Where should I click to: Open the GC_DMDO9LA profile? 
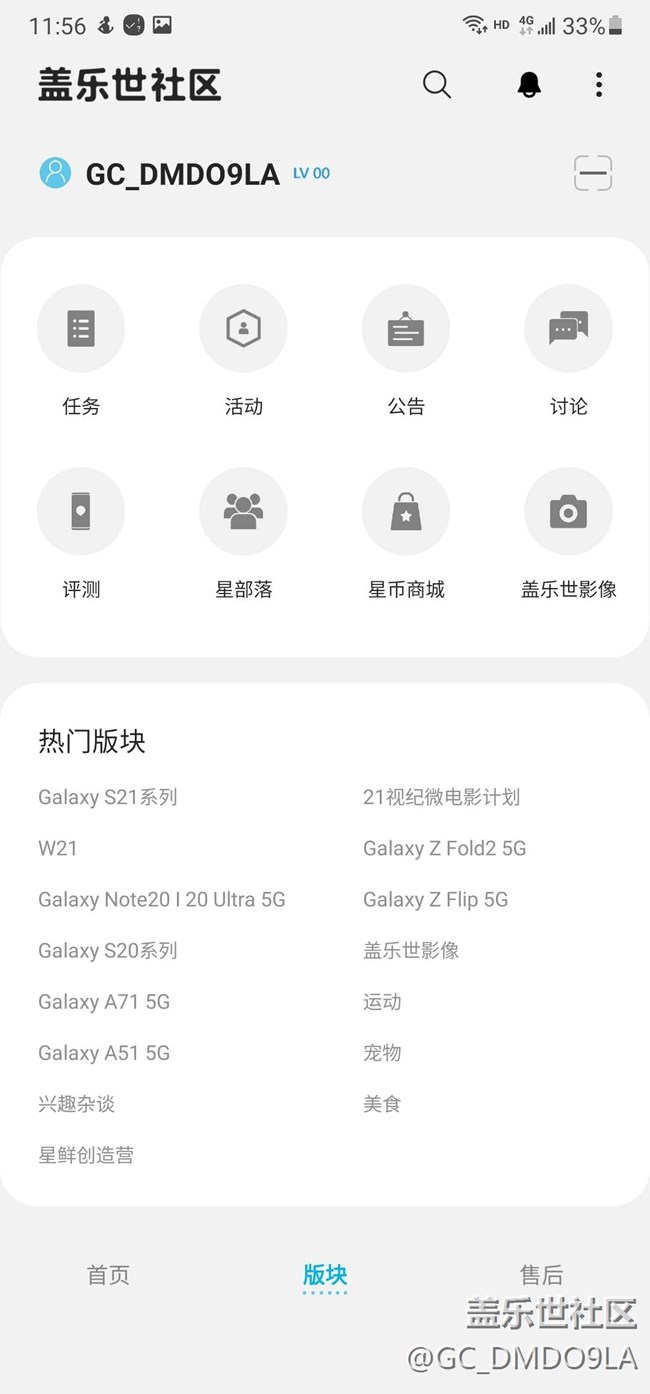click(x=182, y=173)
